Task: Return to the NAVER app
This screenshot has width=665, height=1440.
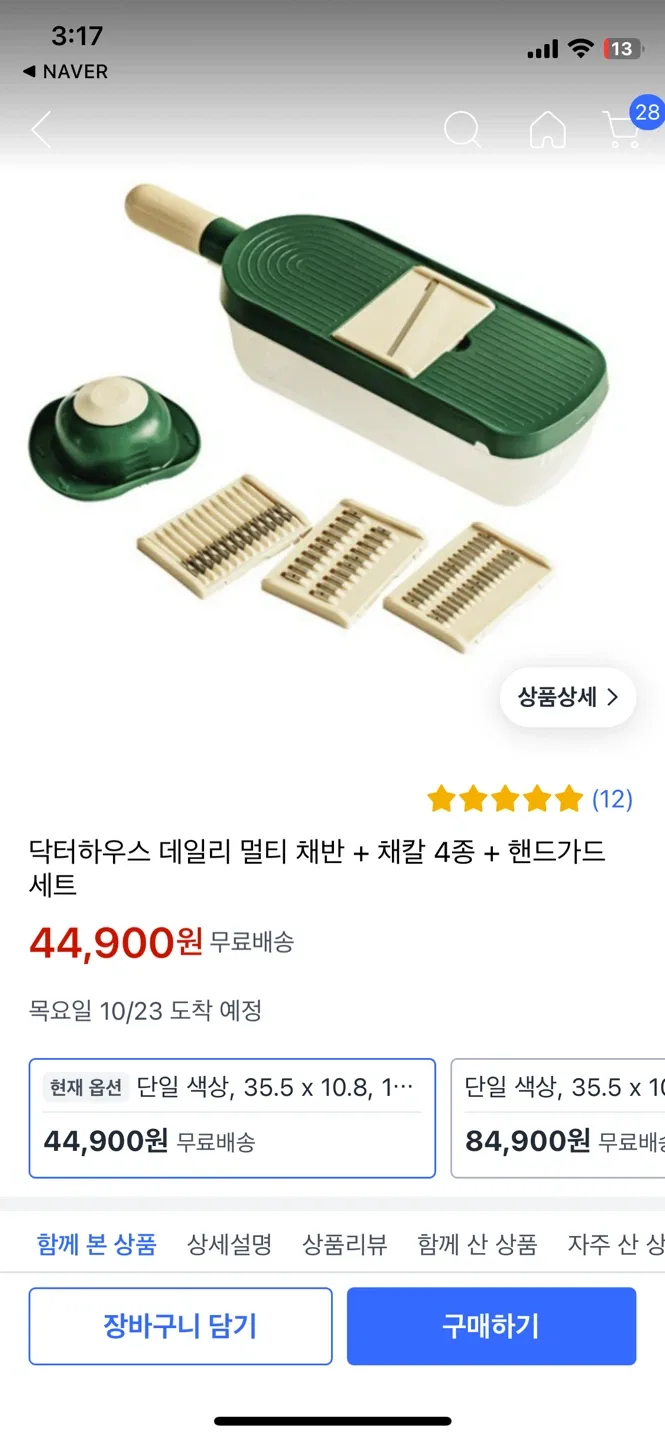Action: click(x=65, y=72)
